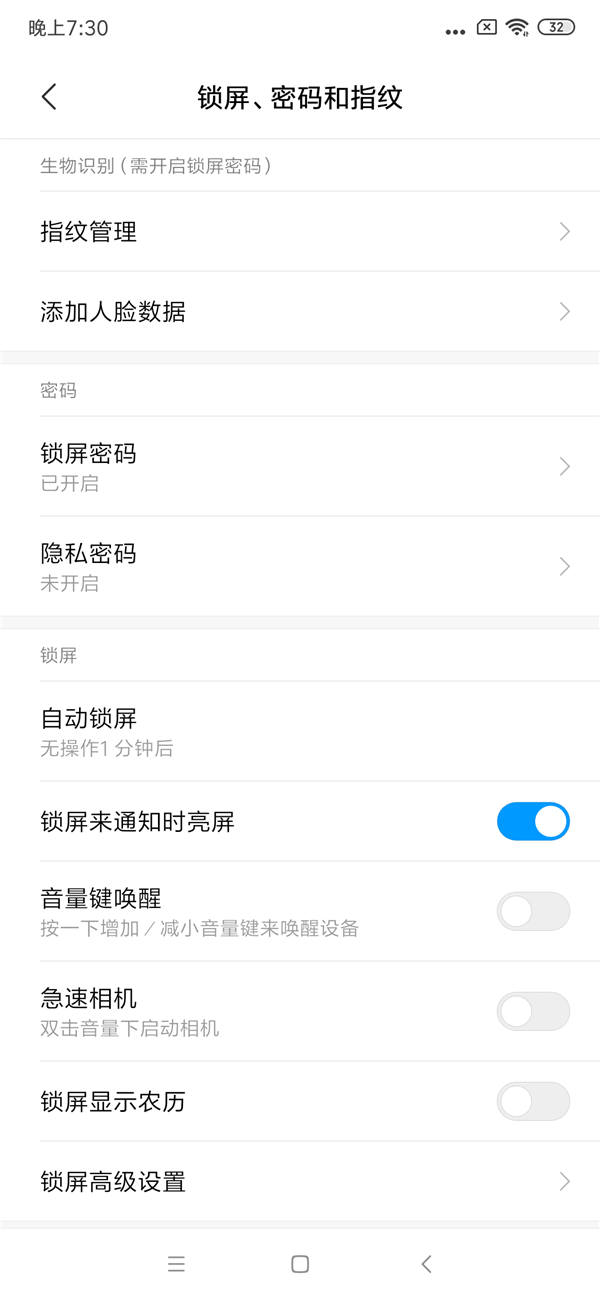Viewport: 600px width, 1300px height.
Task: Open 自动锁屏 auto-lock timeout setting
Action: click(300, 731)
